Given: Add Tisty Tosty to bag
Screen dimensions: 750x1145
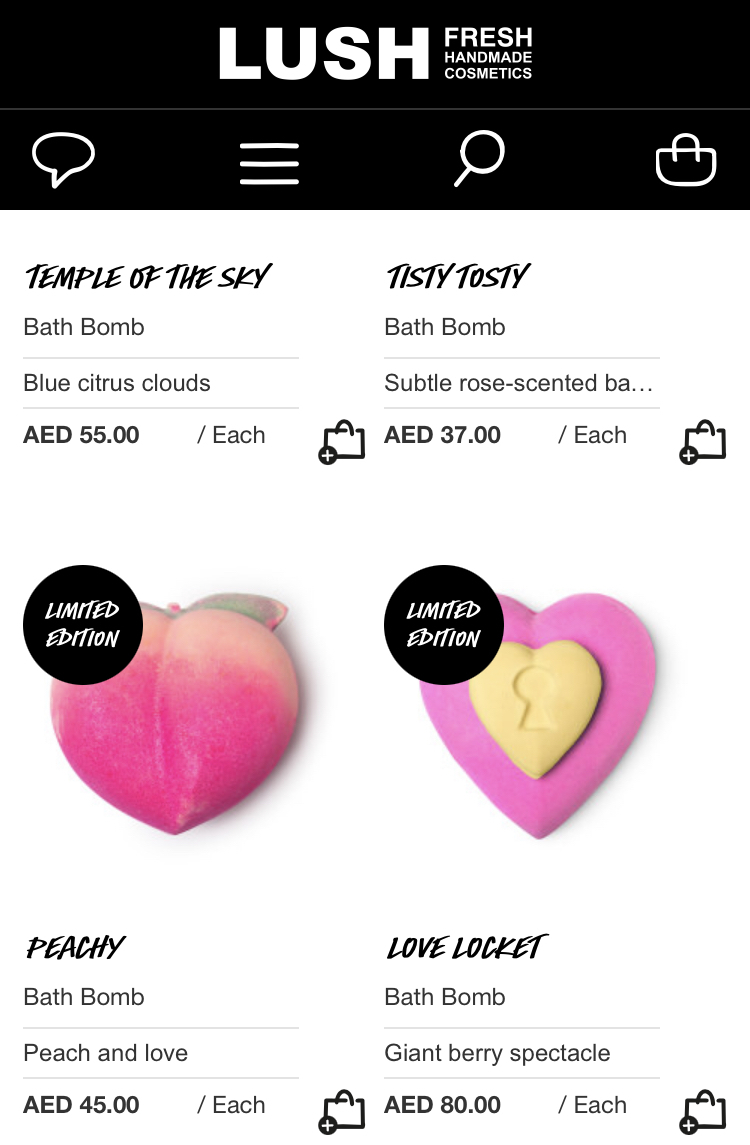Looking at the screenshot, I should click(x=704, y=442).
